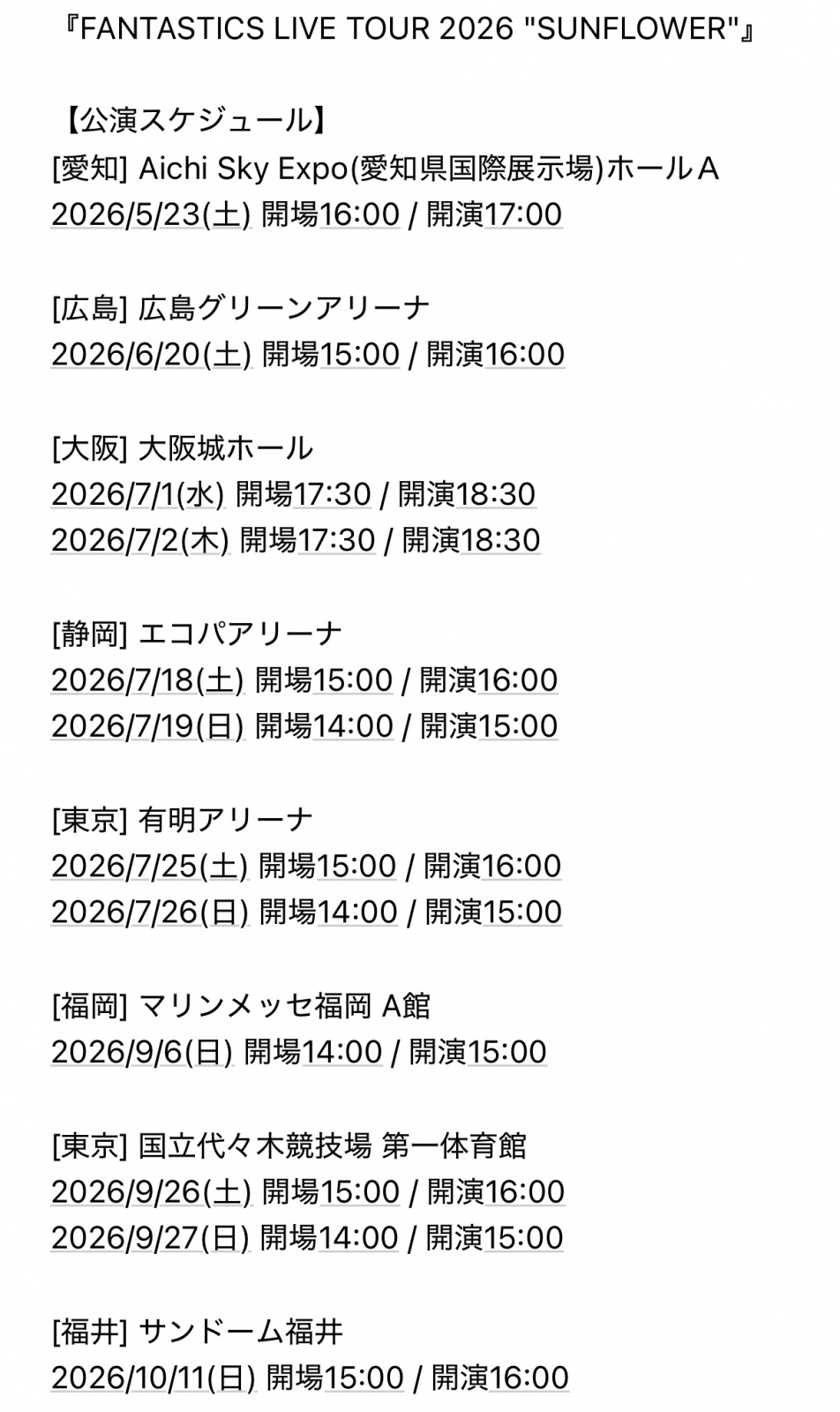840x1412 pixels.
Task: Open the 2026/9/6(日) date link
Action: click(141, 1052)
